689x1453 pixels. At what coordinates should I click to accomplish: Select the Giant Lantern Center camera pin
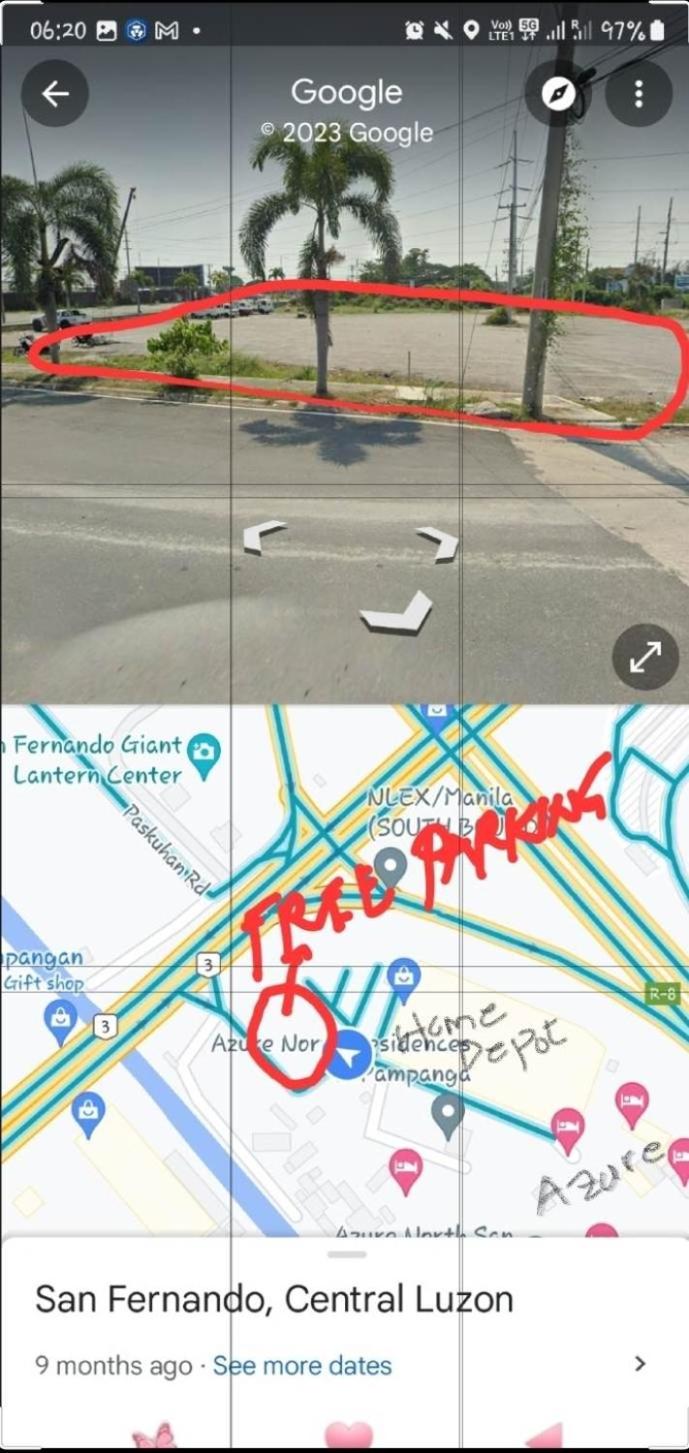click(204, 755)
